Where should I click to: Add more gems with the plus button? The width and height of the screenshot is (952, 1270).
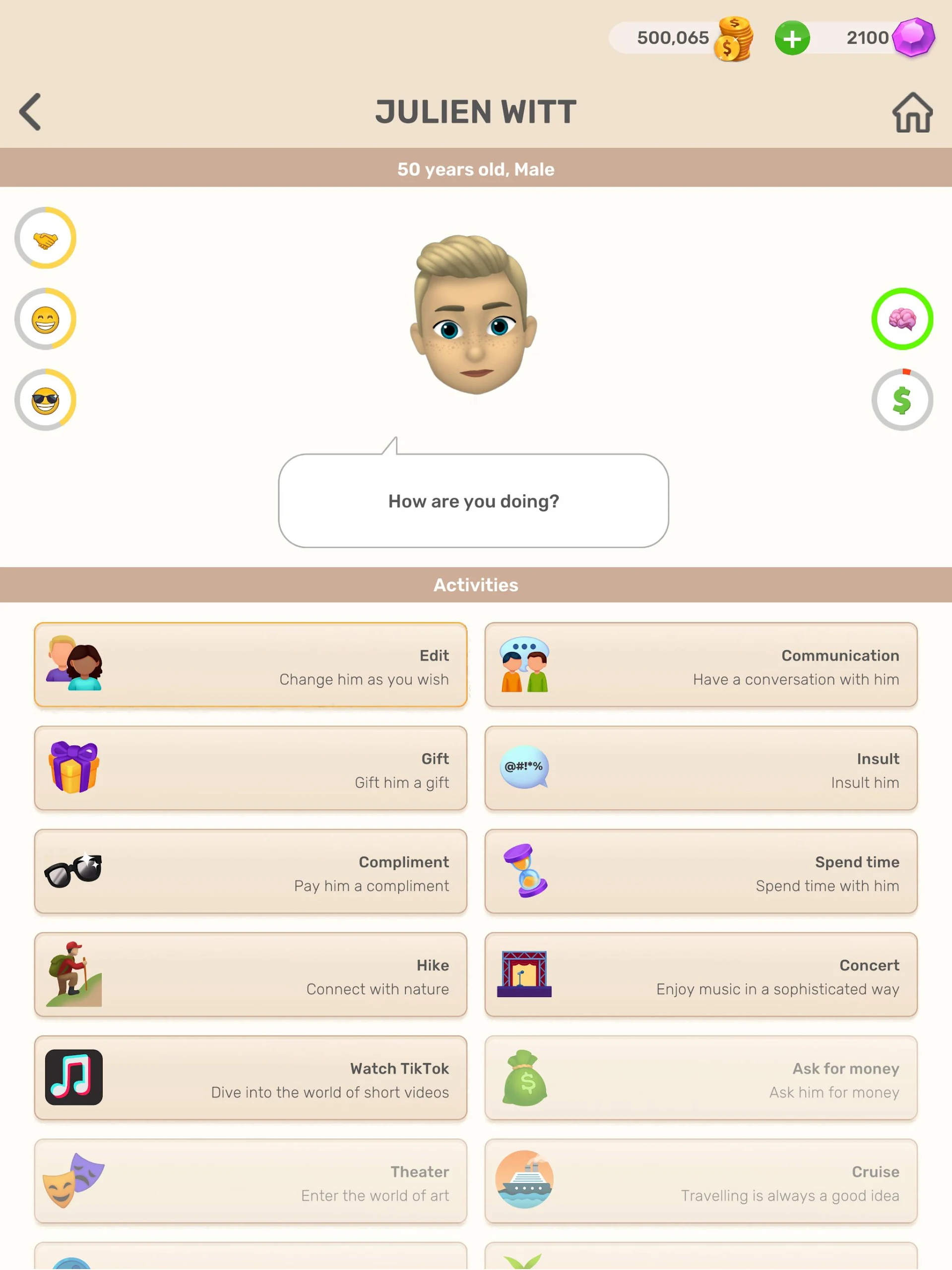click(x=792, y=39)
